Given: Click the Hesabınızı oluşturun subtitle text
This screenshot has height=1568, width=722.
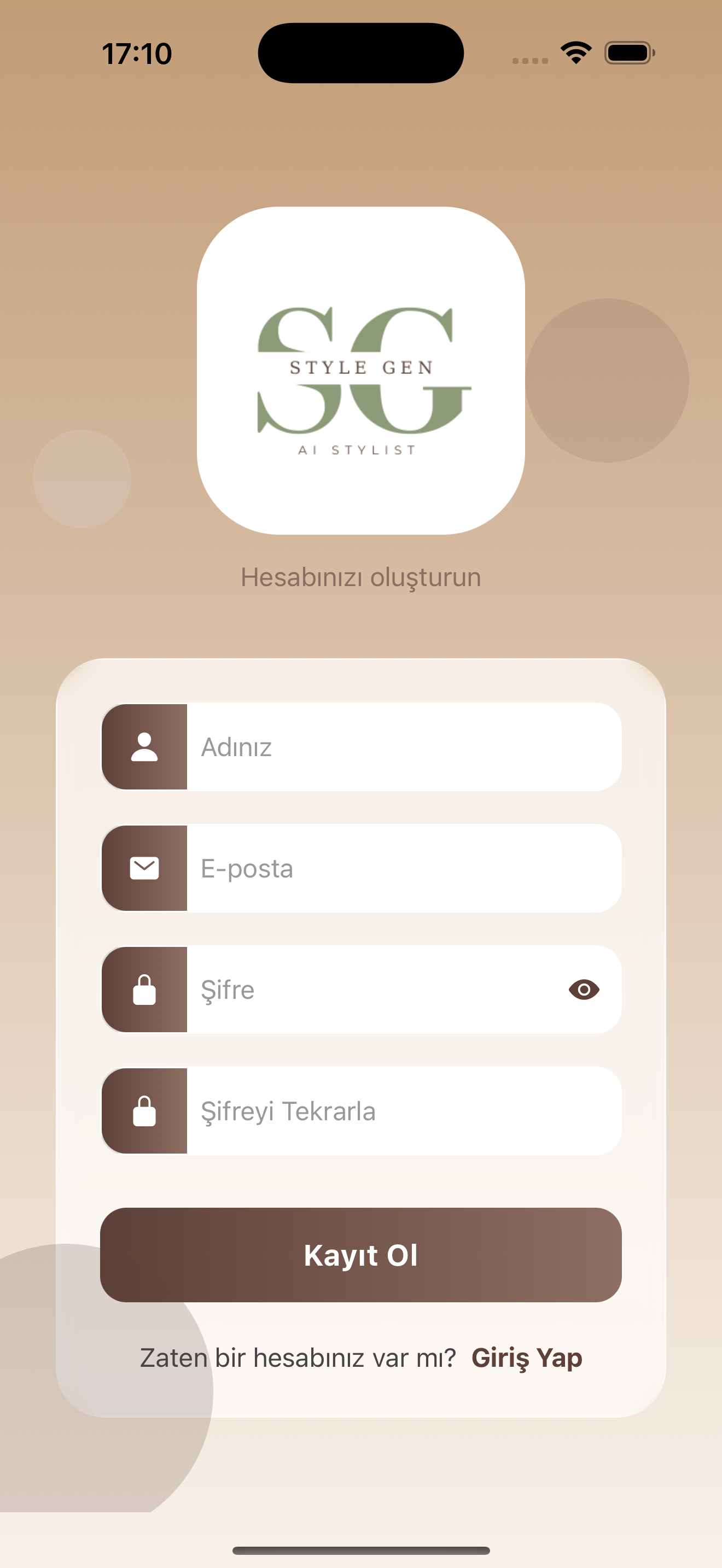Looking at the screenshot, I should [360, 576].
